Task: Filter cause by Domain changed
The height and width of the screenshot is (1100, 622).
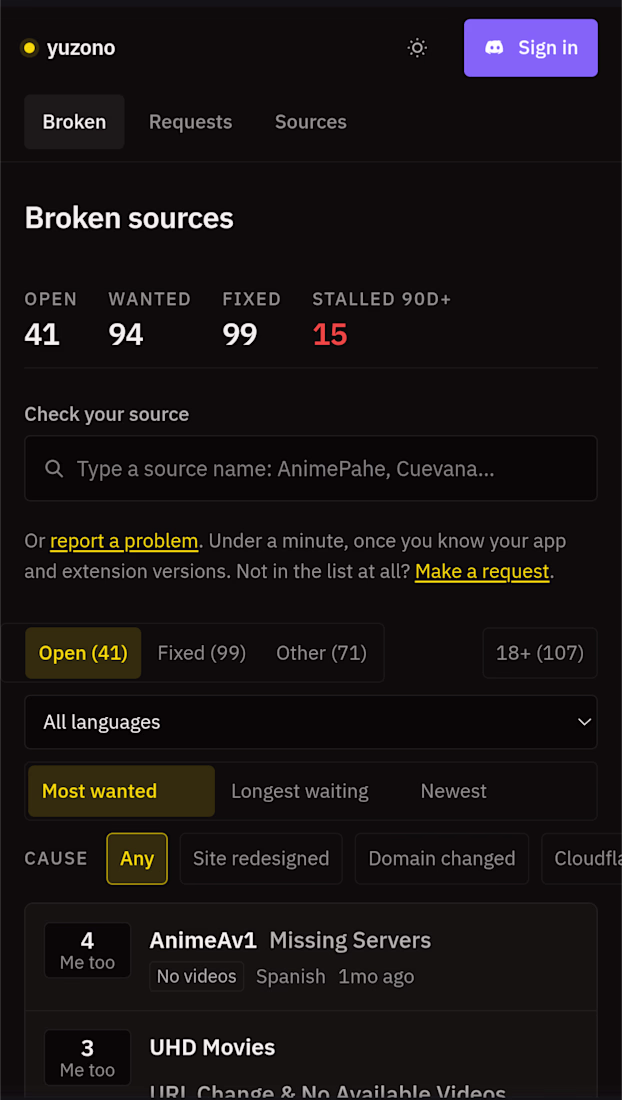Action: (442, 859)
